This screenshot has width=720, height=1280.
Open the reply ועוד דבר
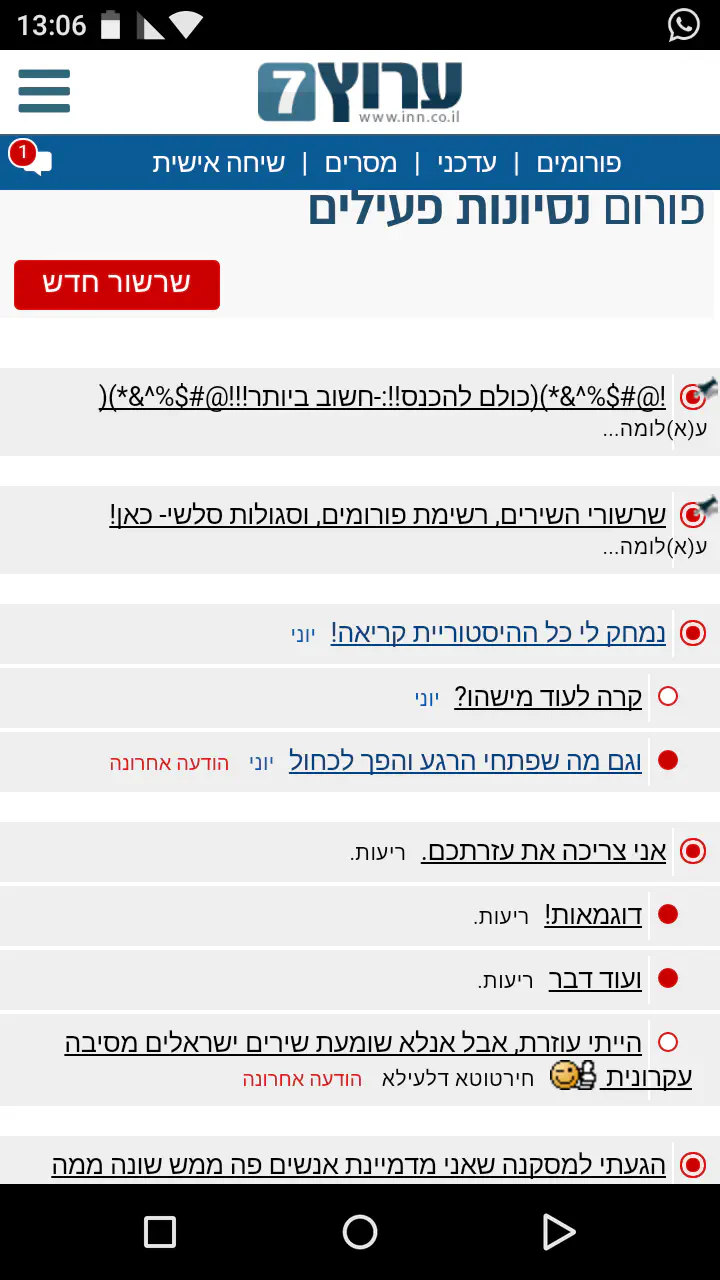pyautogui.click(x=595, y=979)
